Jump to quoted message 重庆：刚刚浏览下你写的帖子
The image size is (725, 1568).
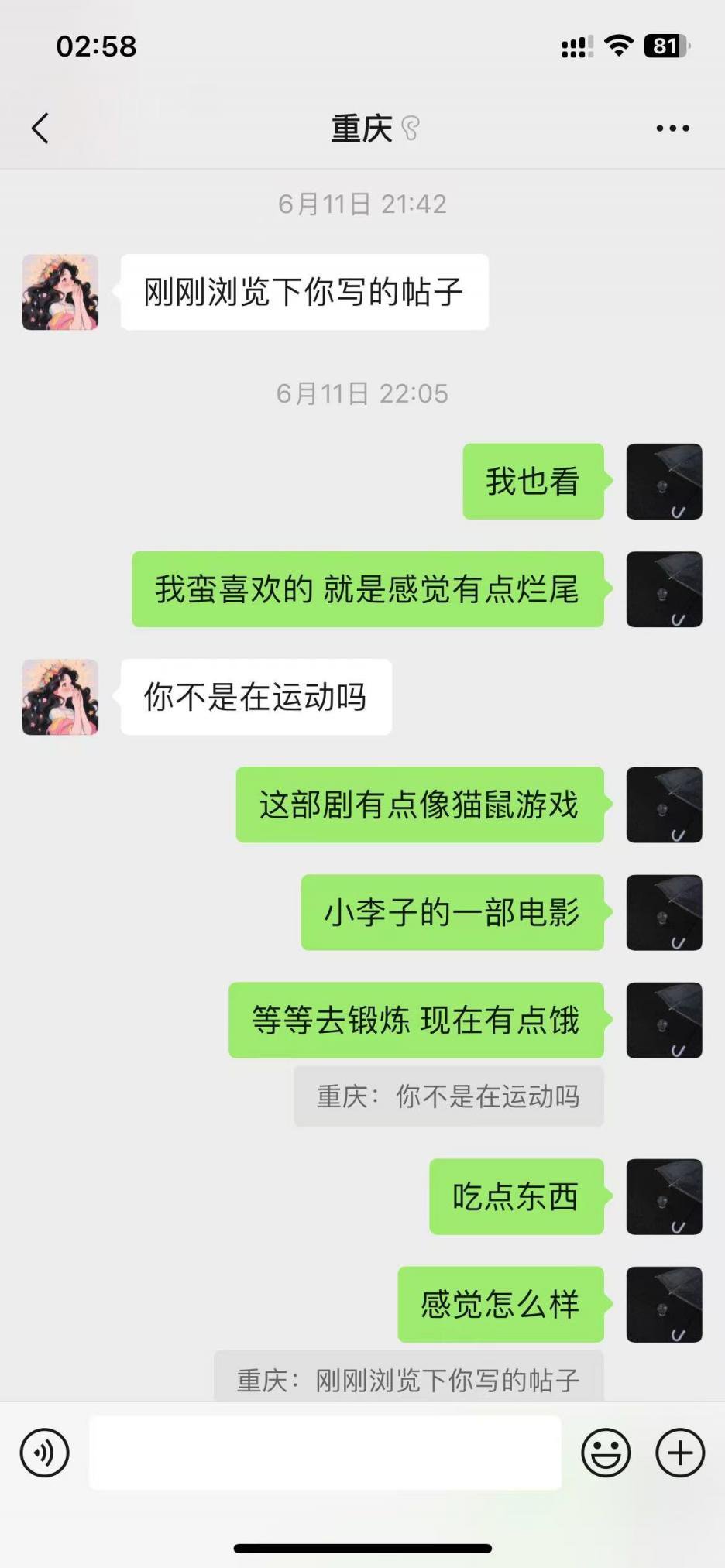coord(408,1379)
